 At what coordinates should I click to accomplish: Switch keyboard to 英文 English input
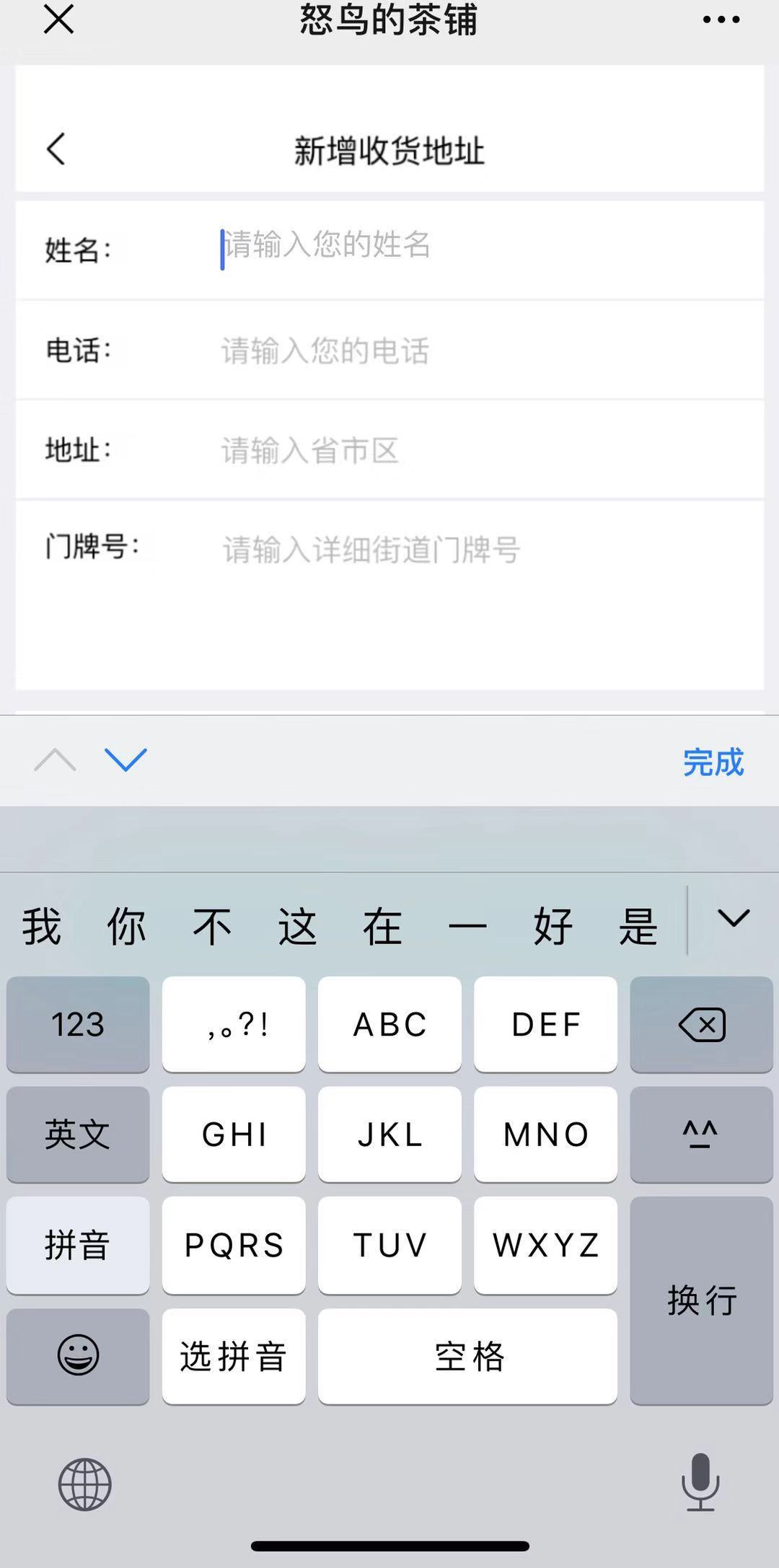tap(78, 1135)
